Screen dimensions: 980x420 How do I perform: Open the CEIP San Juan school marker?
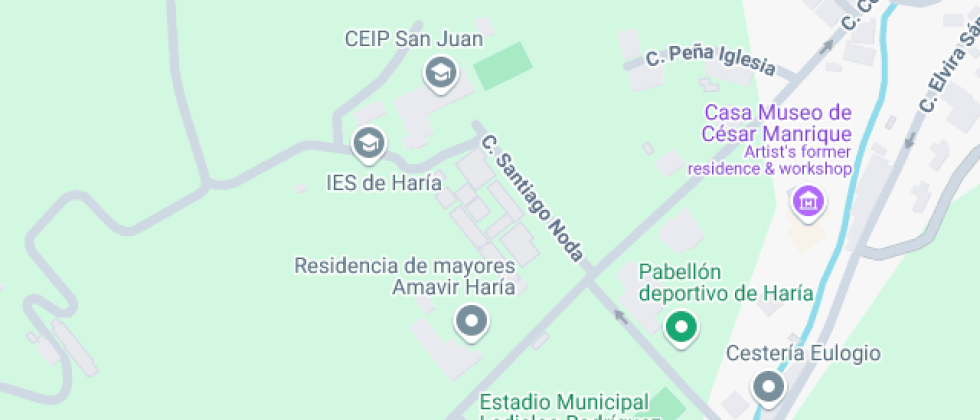click(439, 73)
